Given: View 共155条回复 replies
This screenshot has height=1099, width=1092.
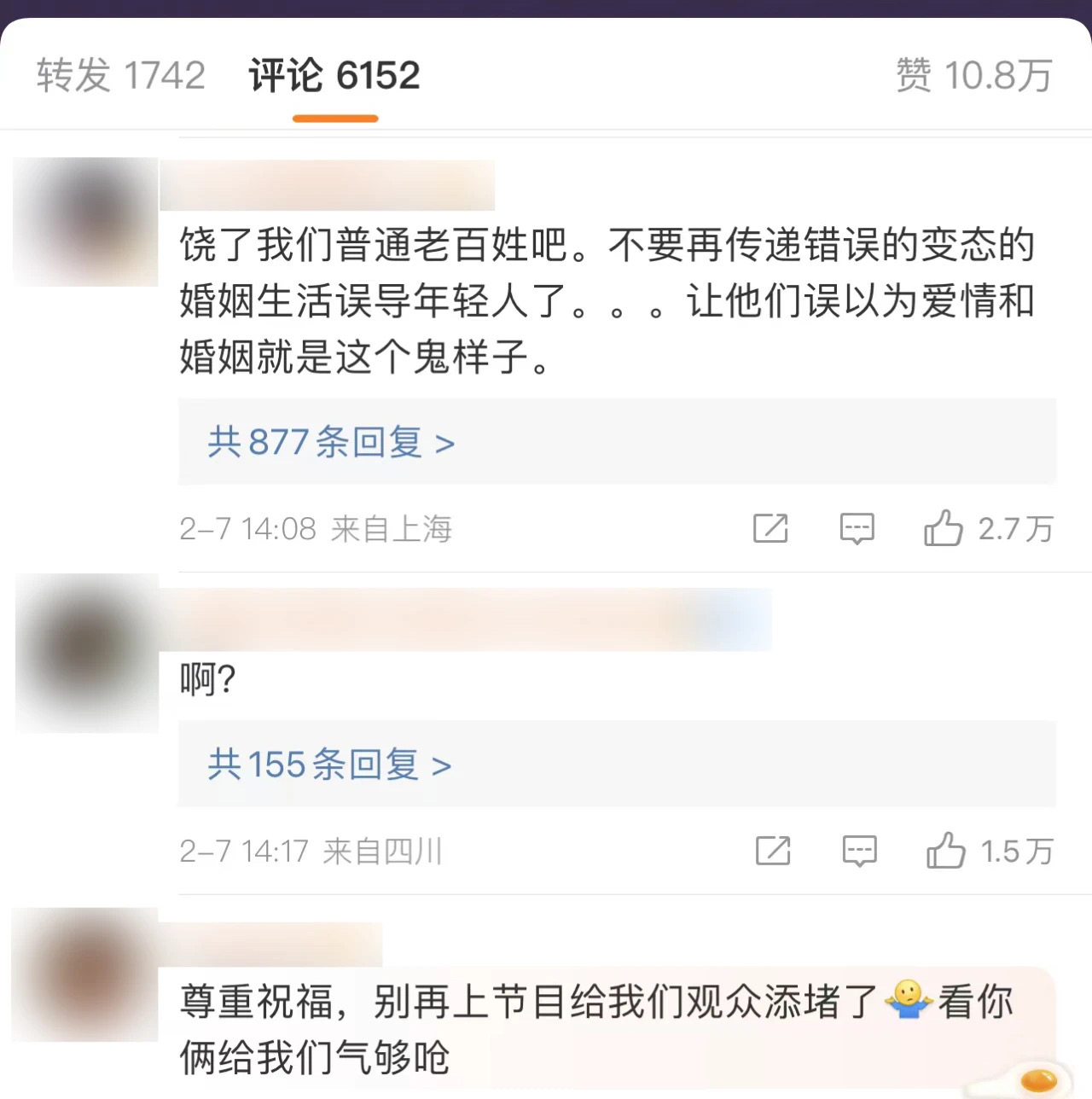Looking at the screenshot, I should [x=329, y=765].
